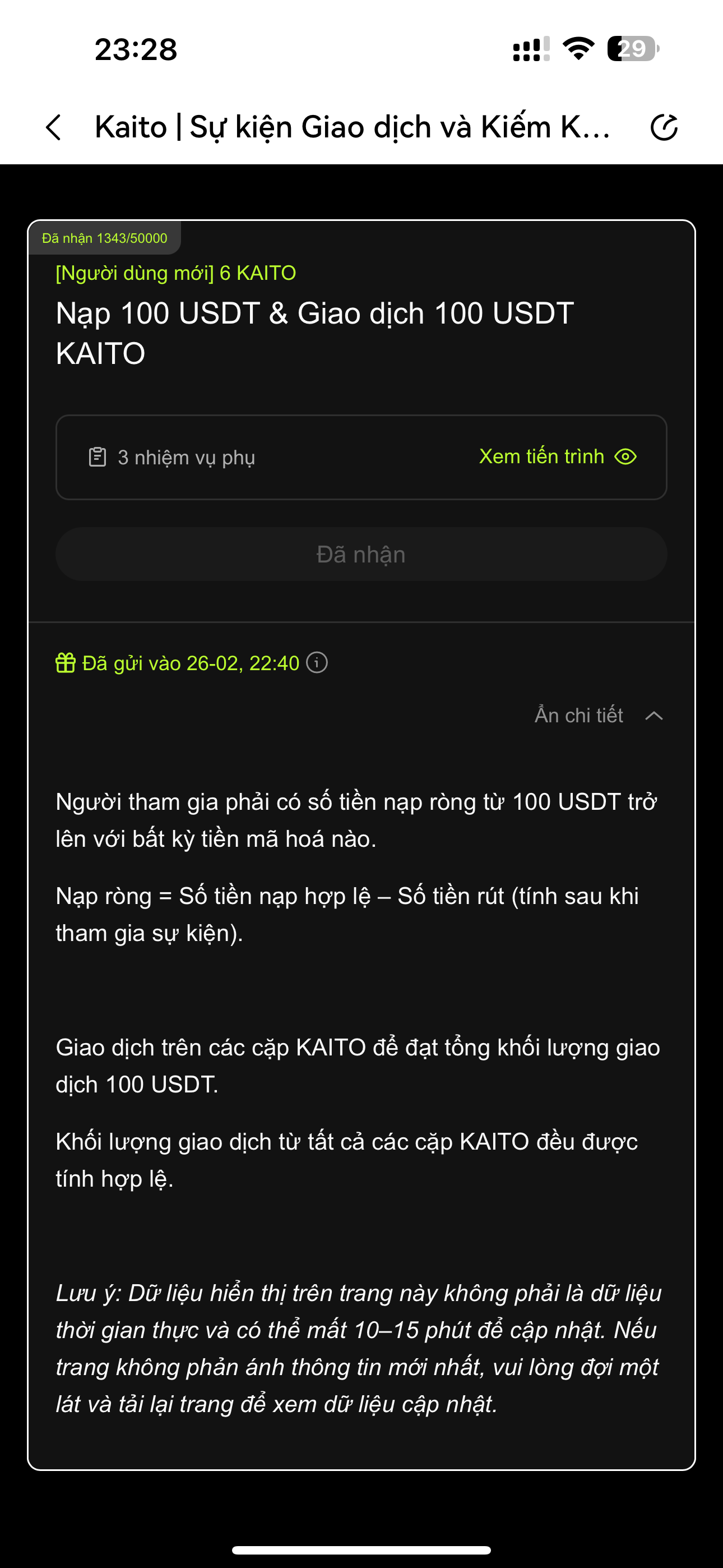723x1568 pixels.
Task: Tap the Đã nhận button
Action: tap(361, 555)
